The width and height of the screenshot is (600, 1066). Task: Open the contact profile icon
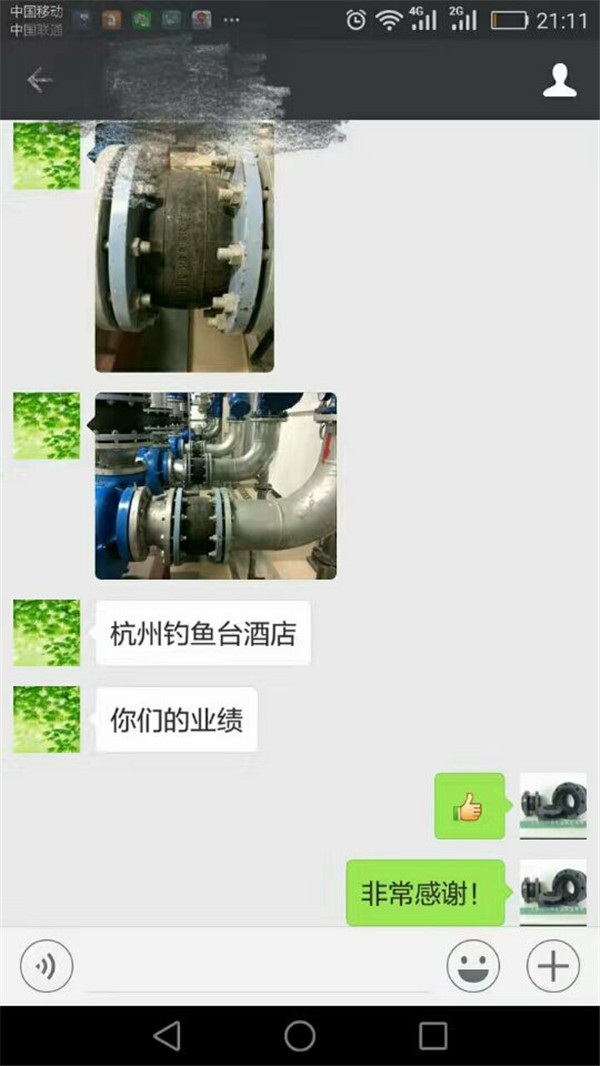[559, 81]
